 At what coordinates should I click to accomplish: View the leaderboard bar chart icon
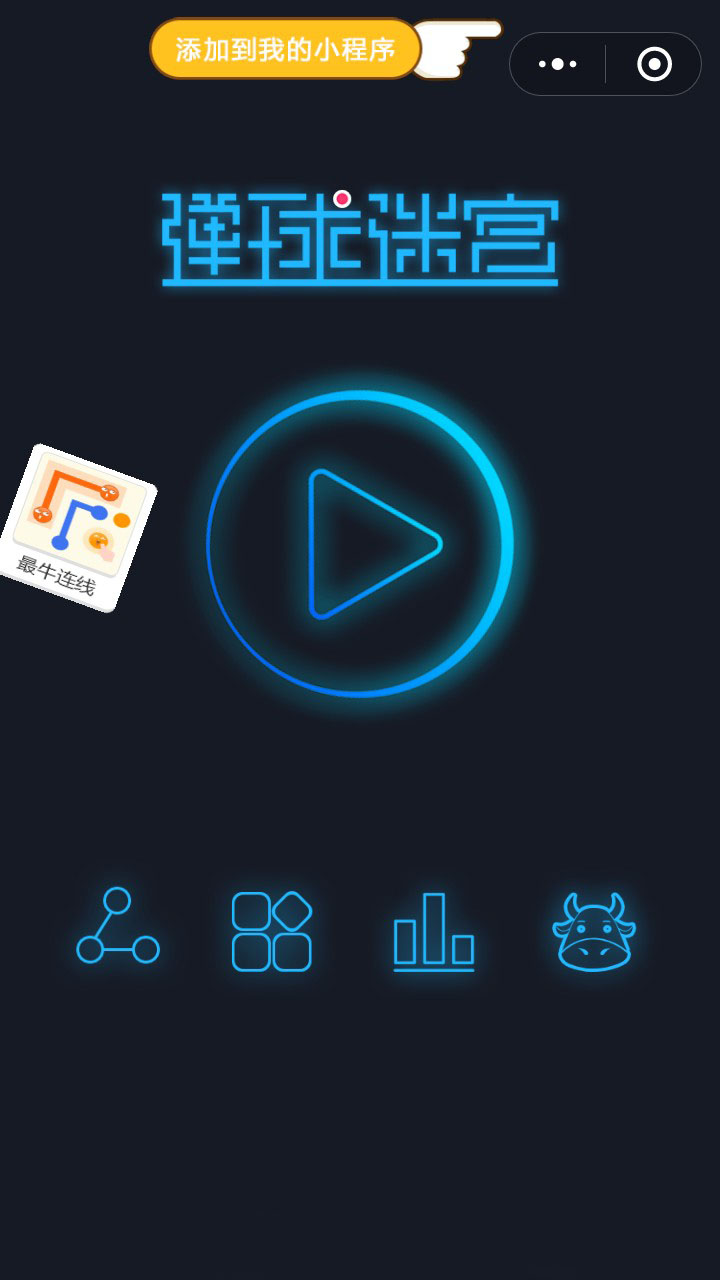[x=433, y=931]
